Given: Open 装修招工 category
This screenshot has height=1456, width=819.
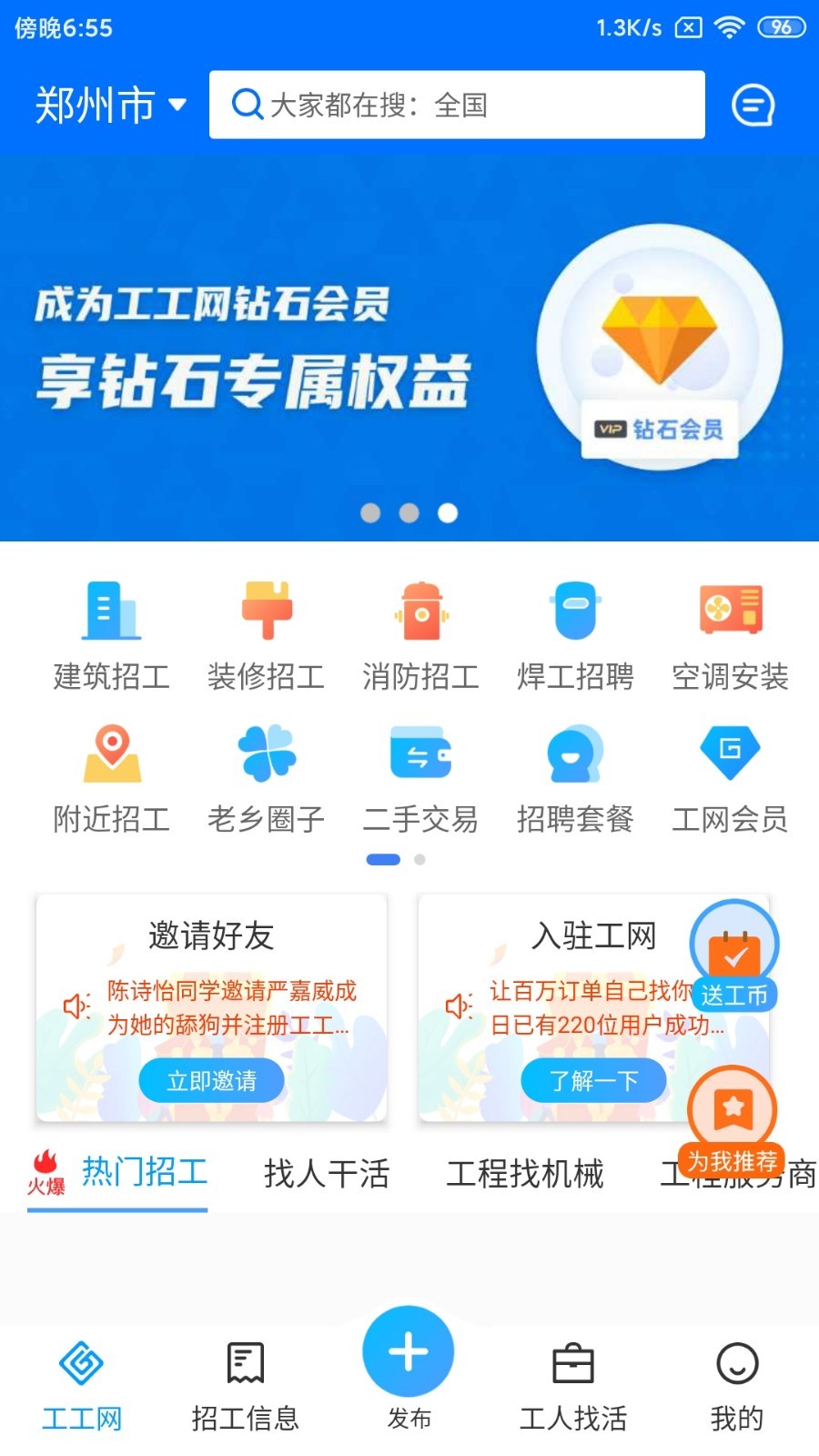Looking at the screenshot, I should point(266,635).
